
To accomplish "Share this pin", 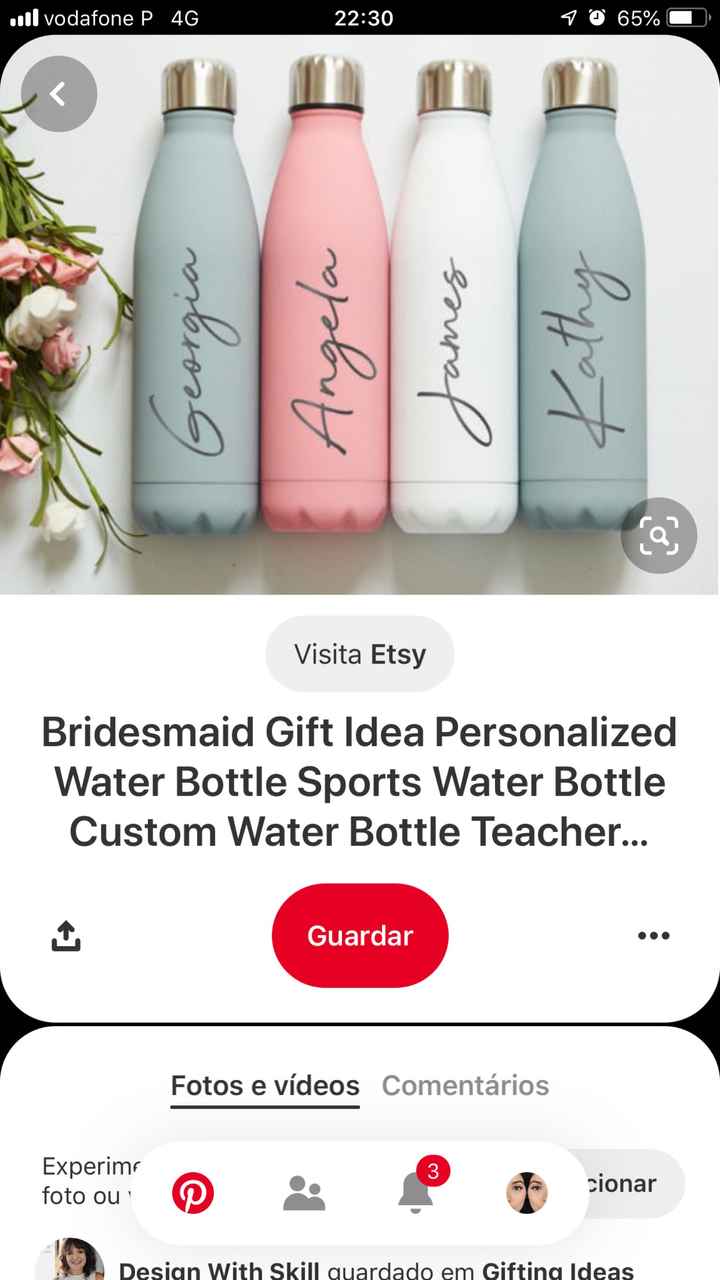I will [65, 936].
